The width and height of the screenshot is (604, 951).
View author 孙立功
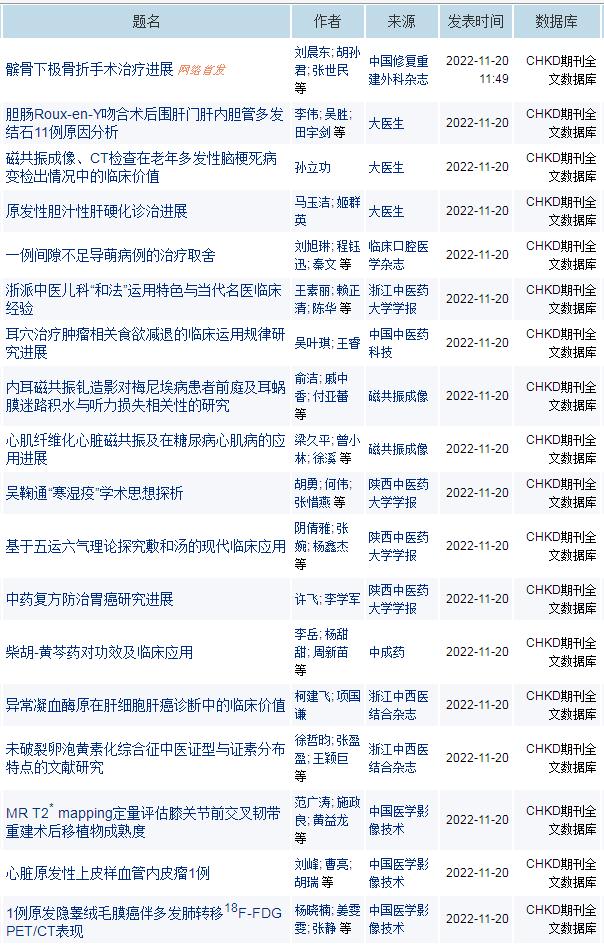pos(312,167)
